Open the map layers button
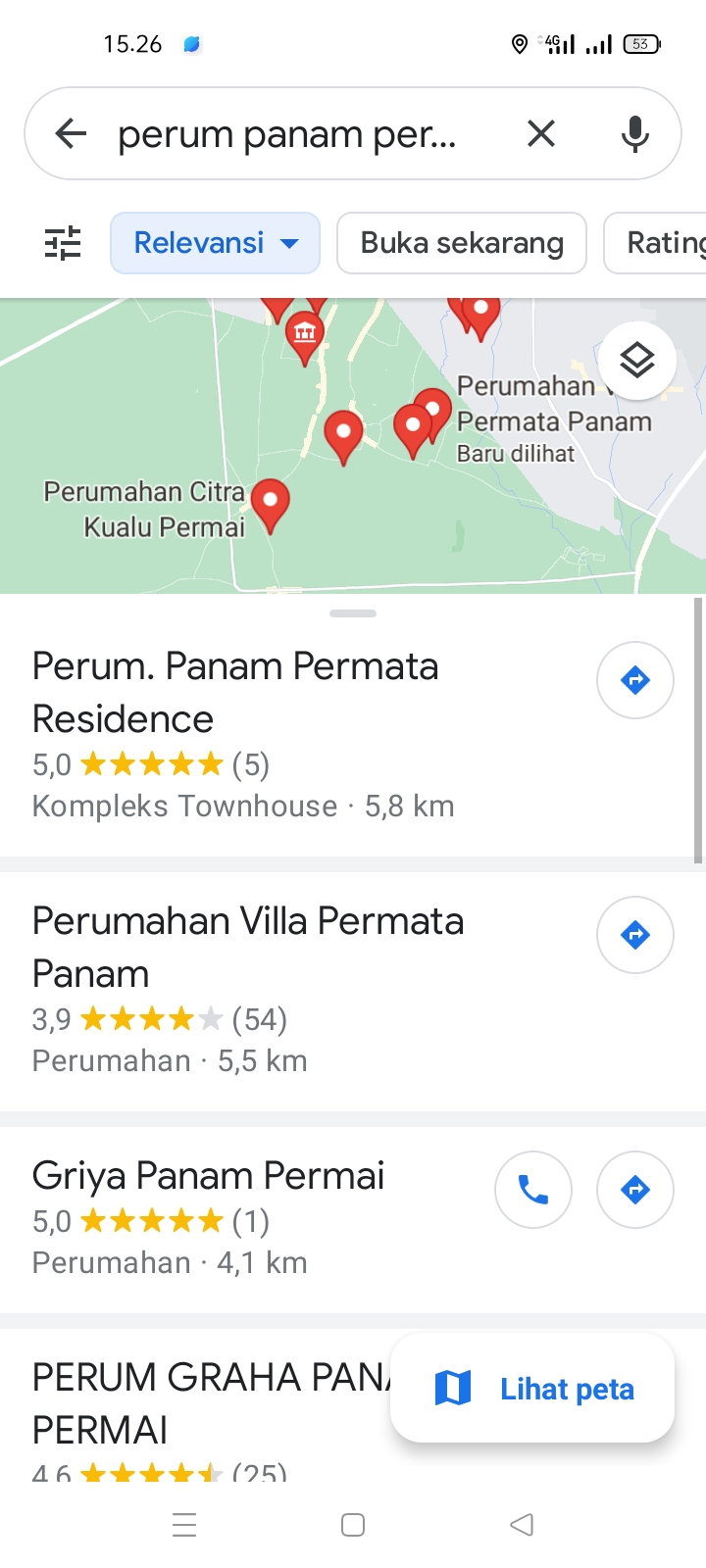This screenshot has height=1568, width=706. tap(637, 361)
